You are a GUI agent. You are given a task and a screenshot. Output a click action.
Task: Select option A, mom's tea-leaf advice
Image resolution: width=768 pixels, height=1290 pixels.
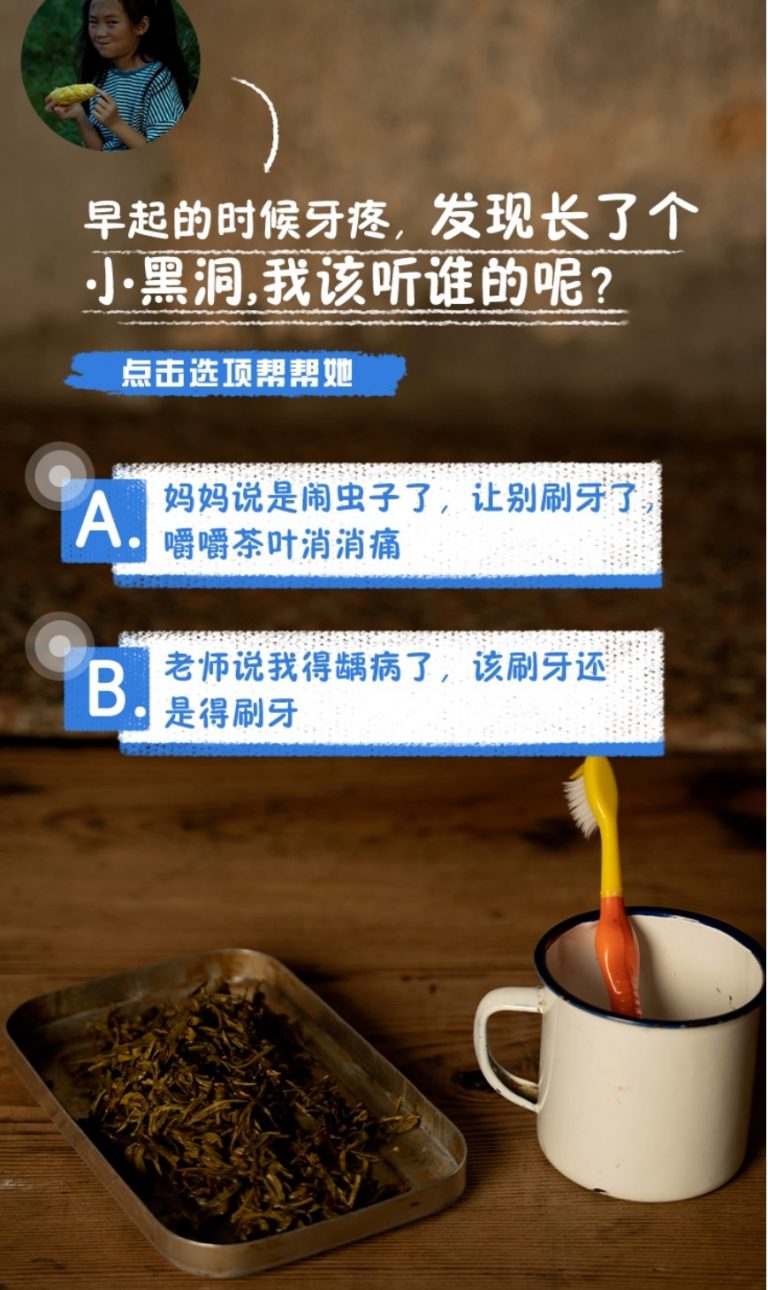click(x=385, y=523)
